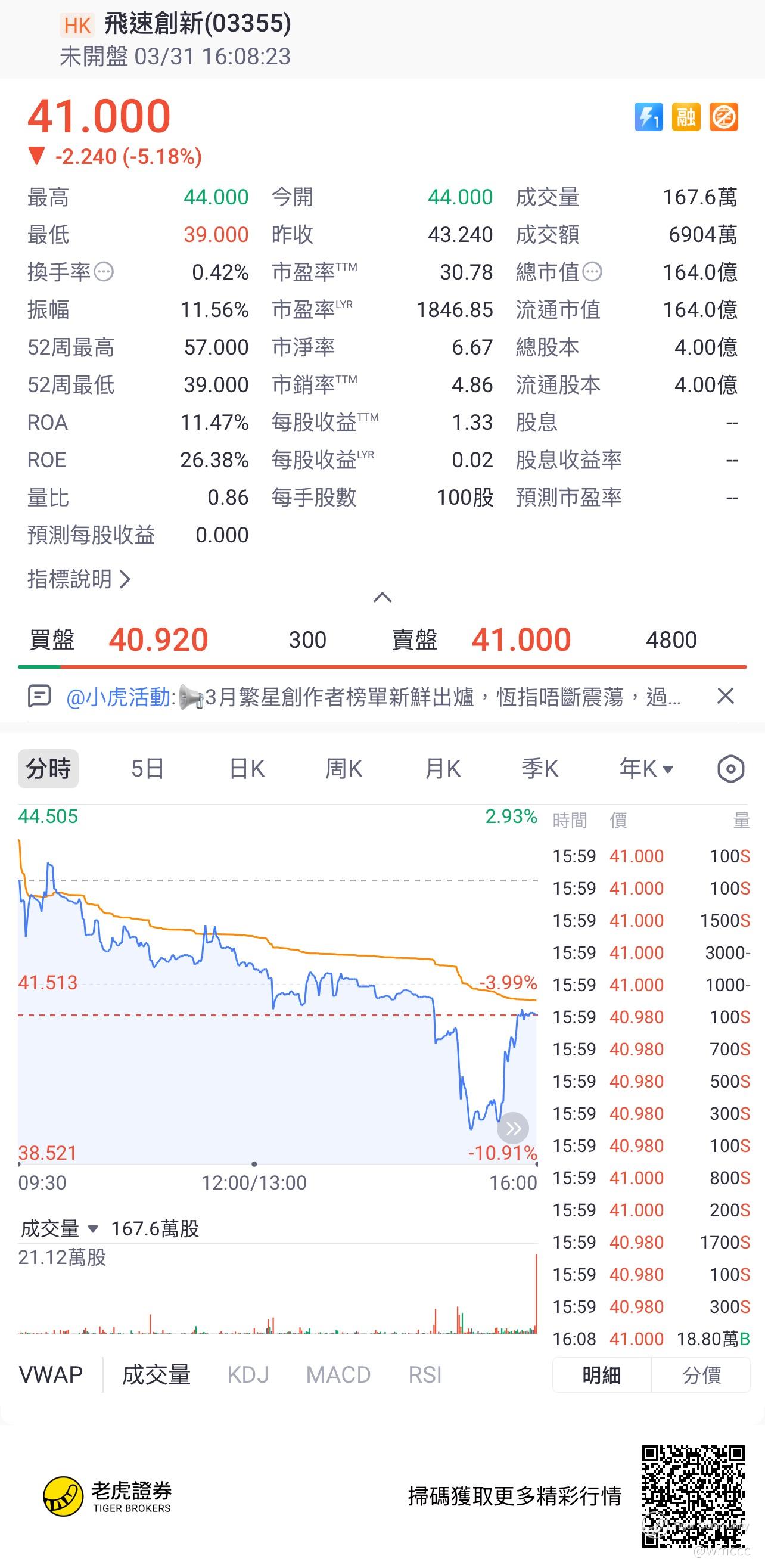Image resolution: width=765 pixels, height=1568 pixels.
Task: Switch chart to 5日 view
Action: click(147, 769)
